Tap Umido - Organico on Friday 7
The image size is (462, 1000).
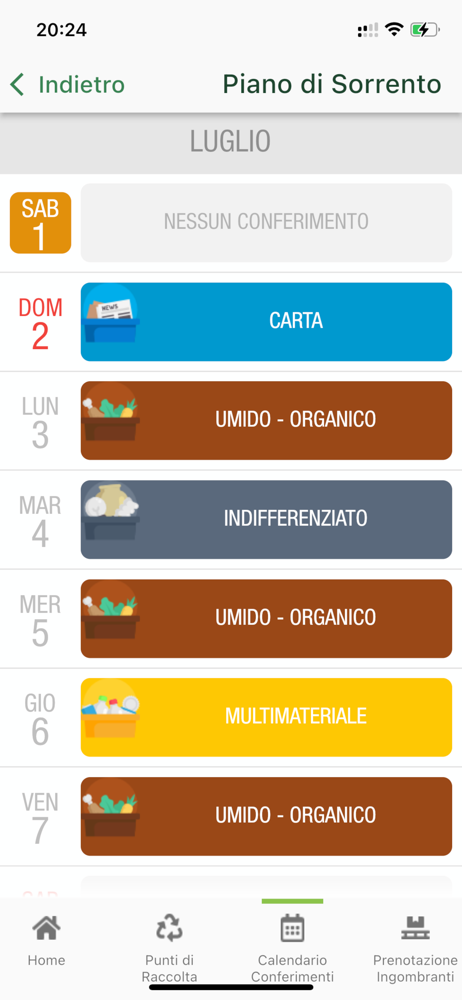(x=266, y=816)
